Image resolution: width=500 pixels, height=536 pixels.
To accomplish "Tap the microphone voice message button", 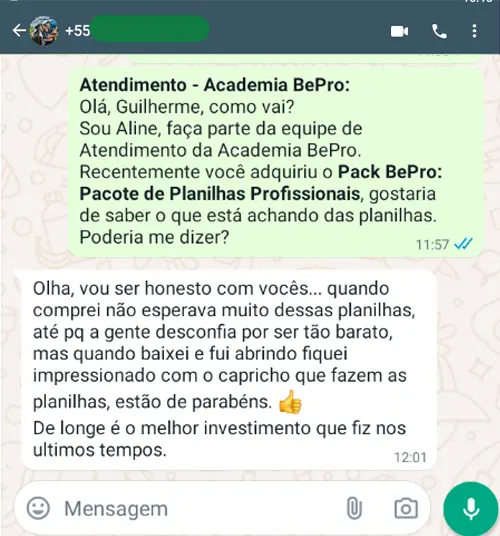I will (x=471, y=509).
